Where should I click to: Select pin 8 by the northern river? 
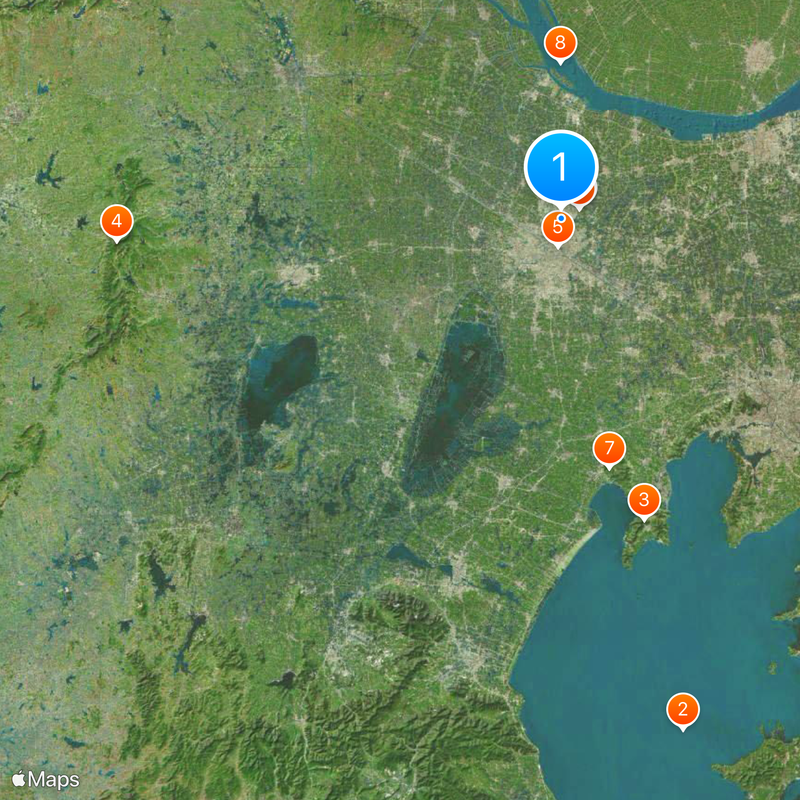560,43
